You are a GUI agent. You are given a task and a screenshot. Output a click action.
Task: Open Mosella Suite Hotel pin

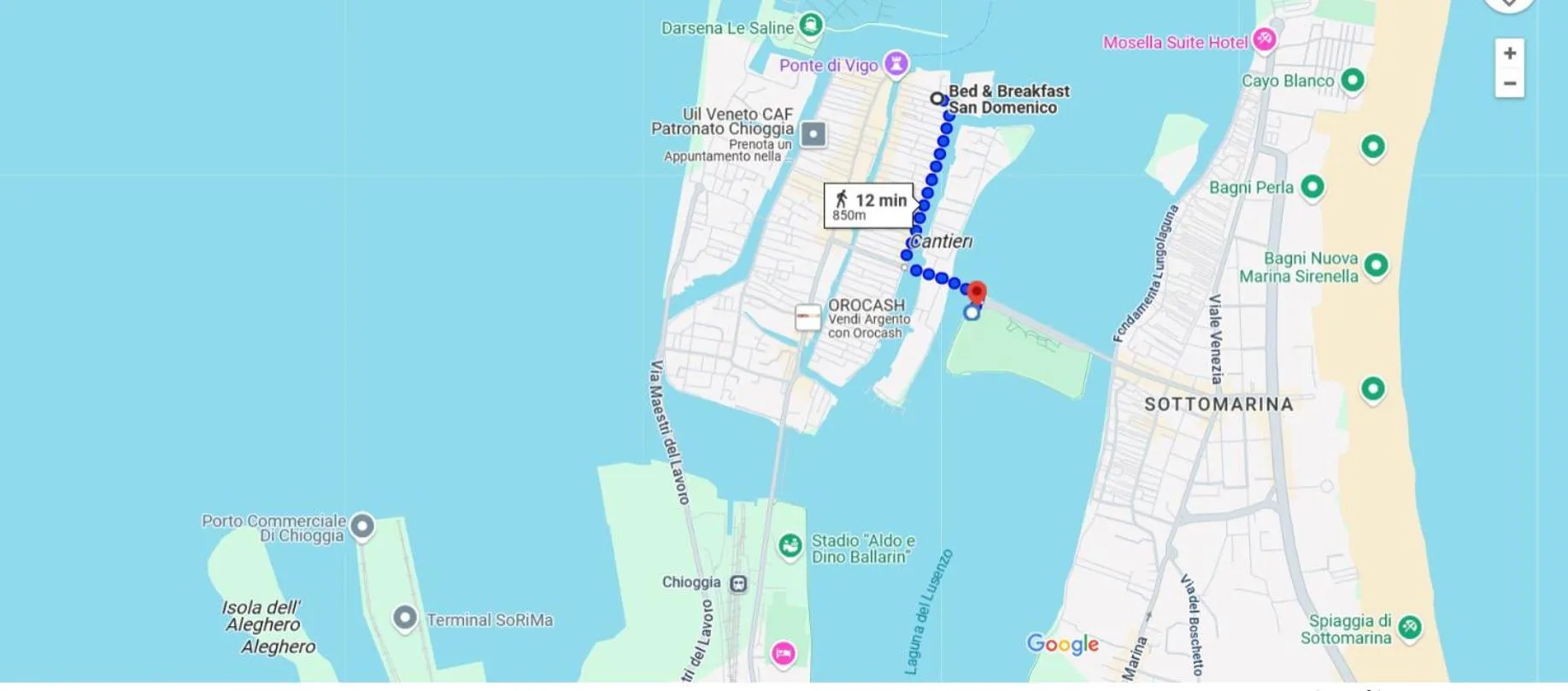pos(1264,38)
